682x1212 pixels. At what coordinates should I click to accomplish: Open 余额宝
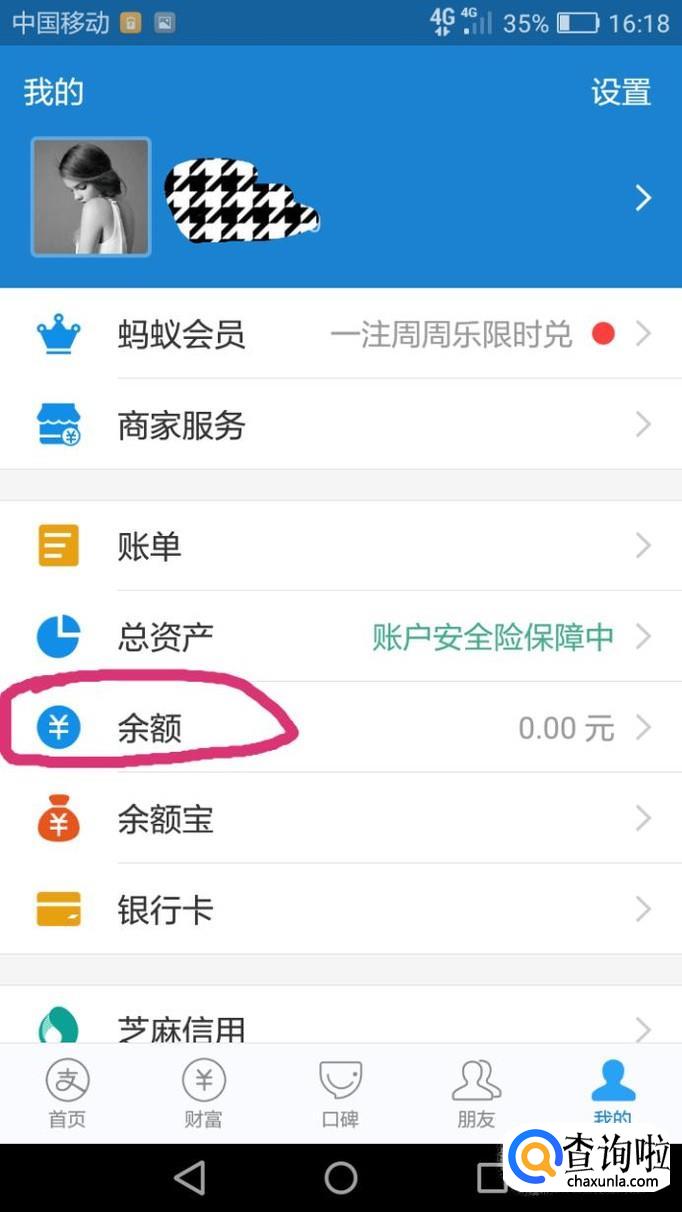340,819
